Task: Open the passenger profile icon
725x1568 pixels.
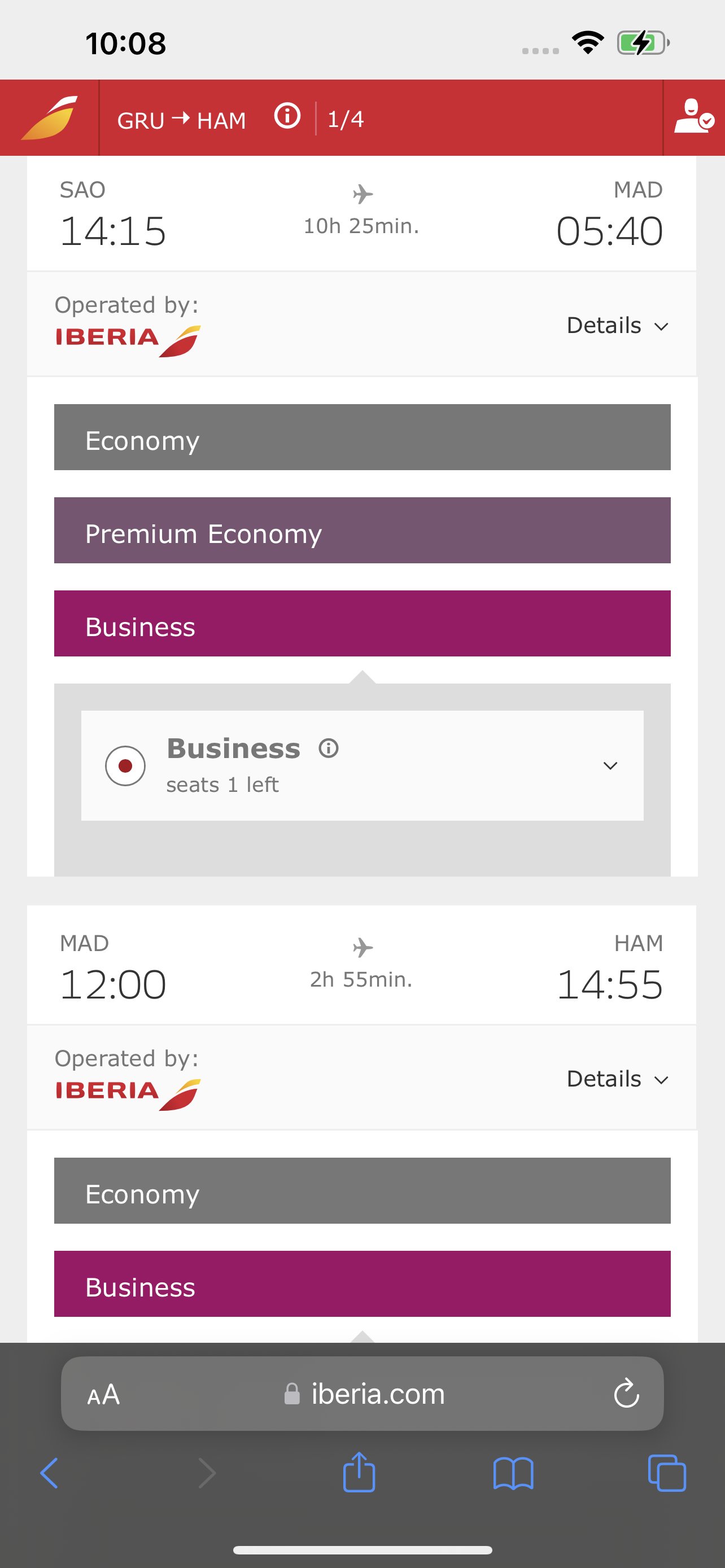Action: [694, 117]
